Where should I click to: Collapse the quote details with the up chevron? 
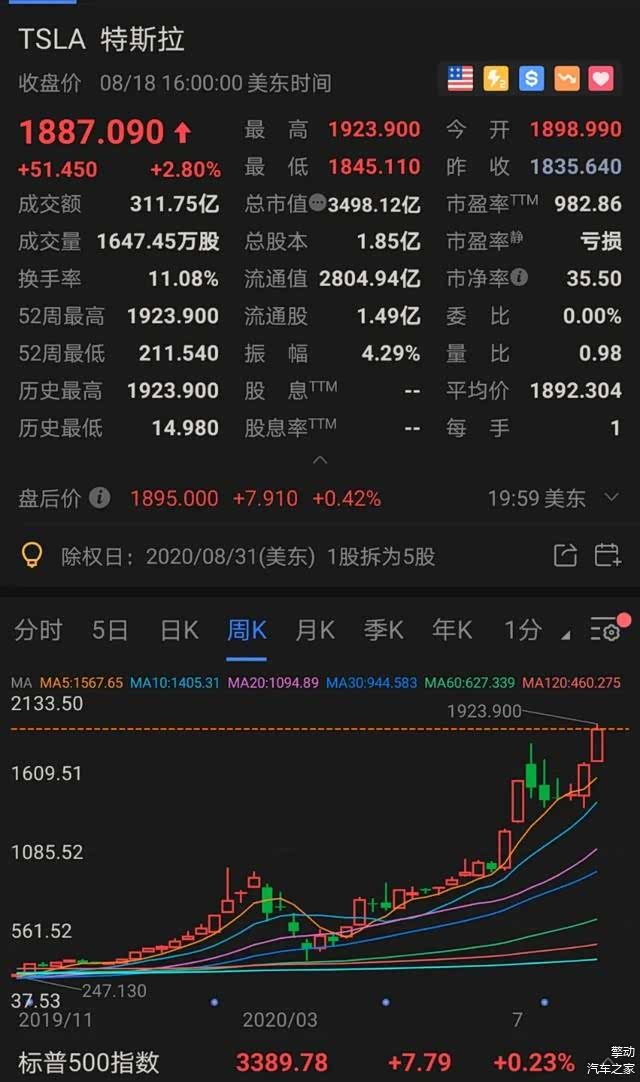click(x=320, y=461)
